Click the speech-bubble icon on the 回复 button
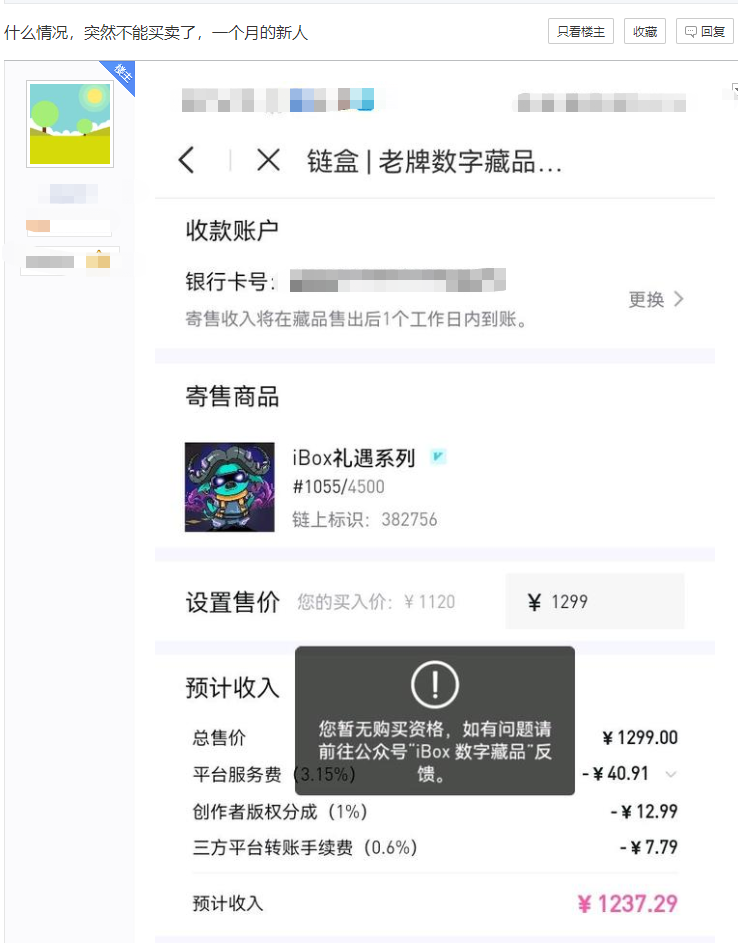Viewport: 738px width, 943px height. pyautogui.click(x=690, y=31)
